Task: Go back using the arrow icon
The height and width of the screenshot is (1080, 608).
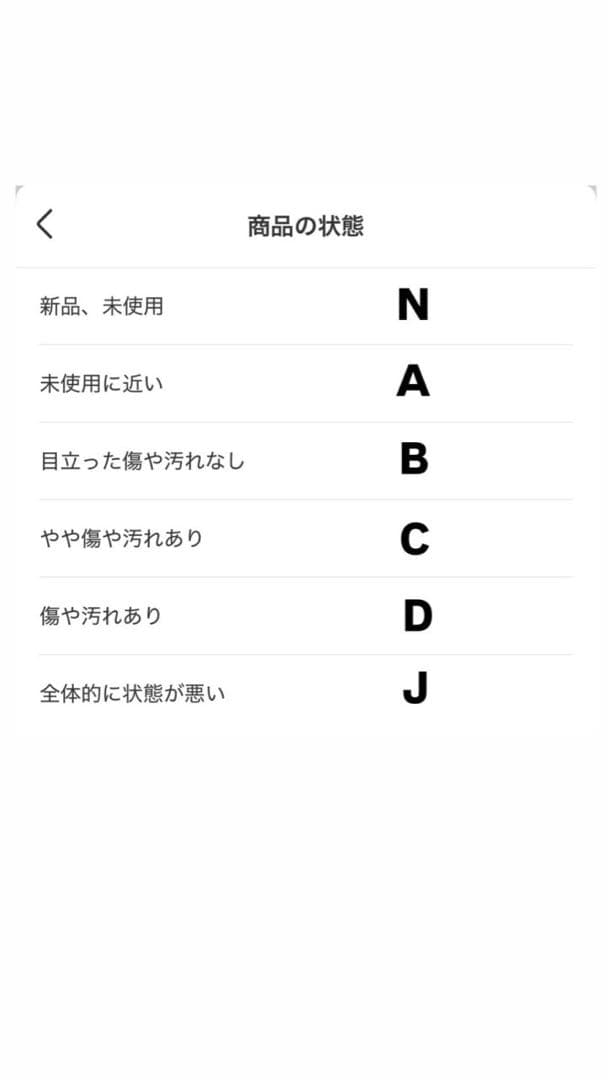Action: click(x=45, y=224)
